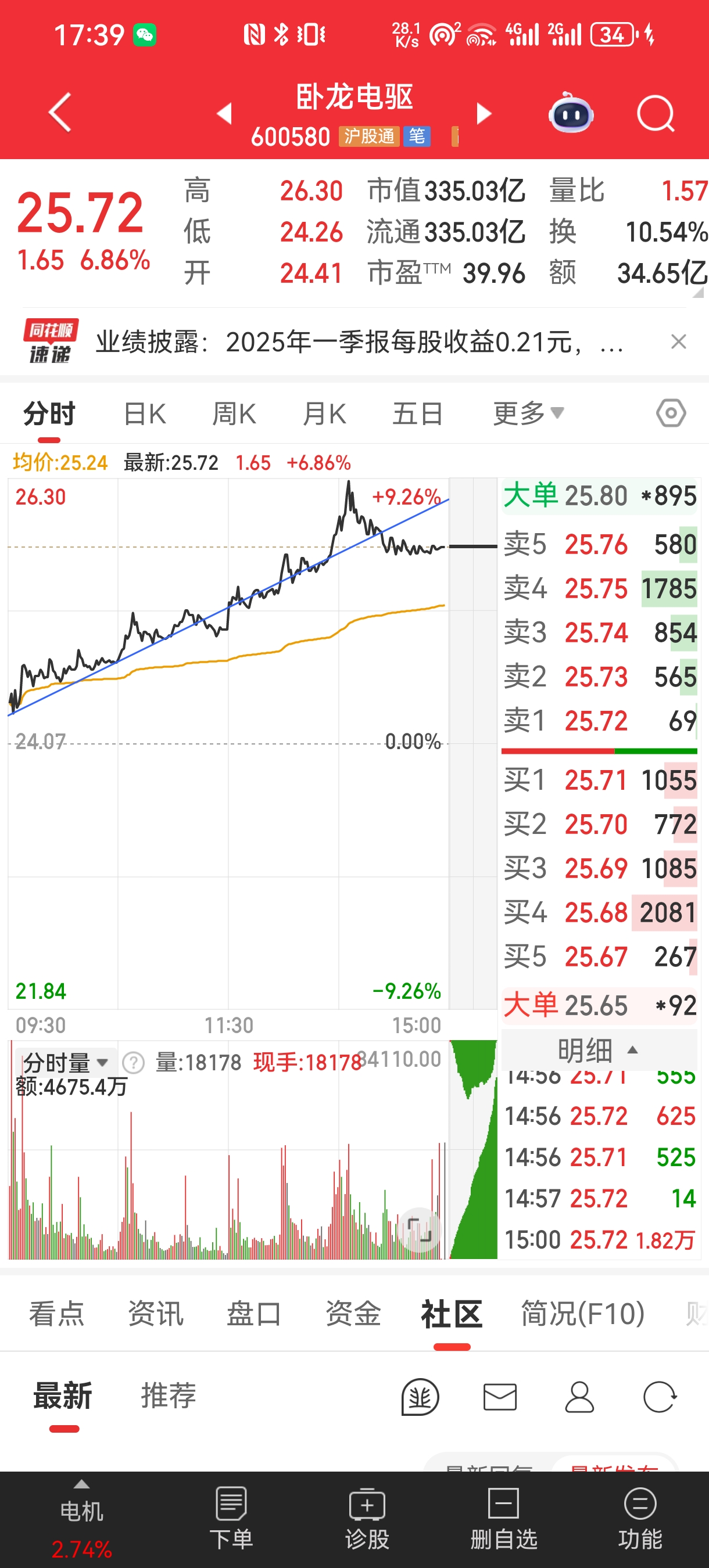Remove the stock via 删自选
The image size is (709, 1568).
[504, 1518]
